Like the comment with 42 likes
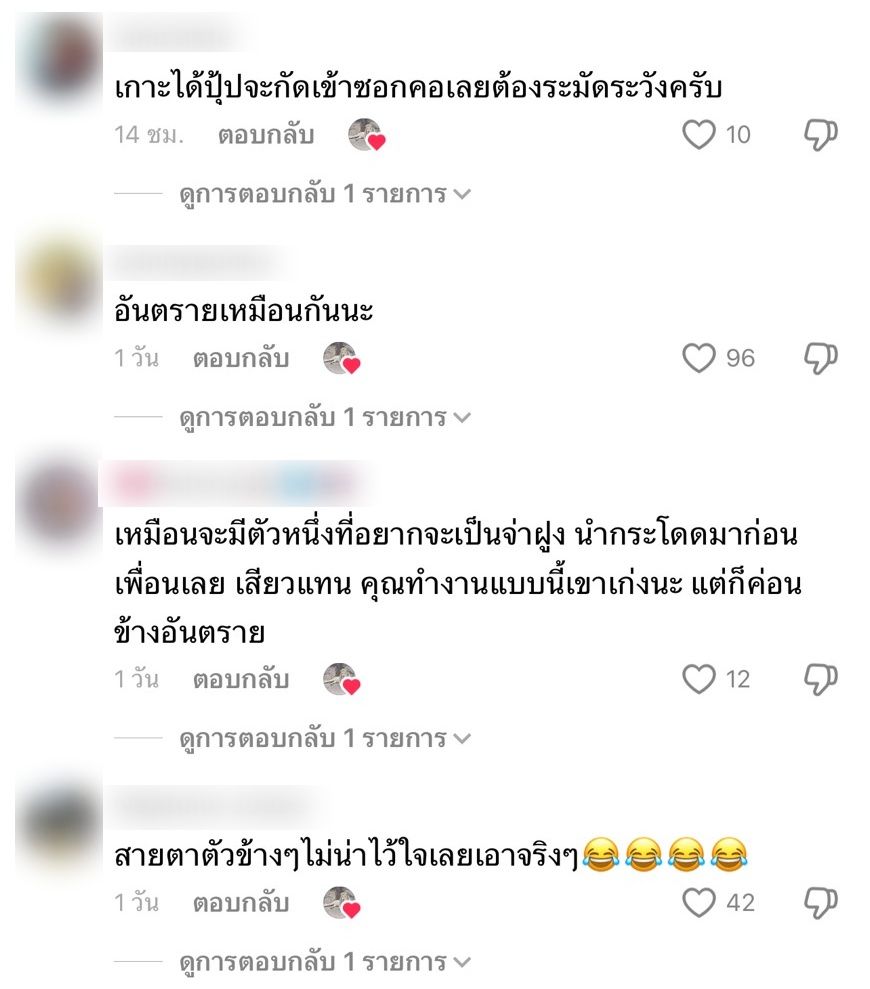Image resolution: width=870 pixels, height=989 pixels. tap(699, 903)
